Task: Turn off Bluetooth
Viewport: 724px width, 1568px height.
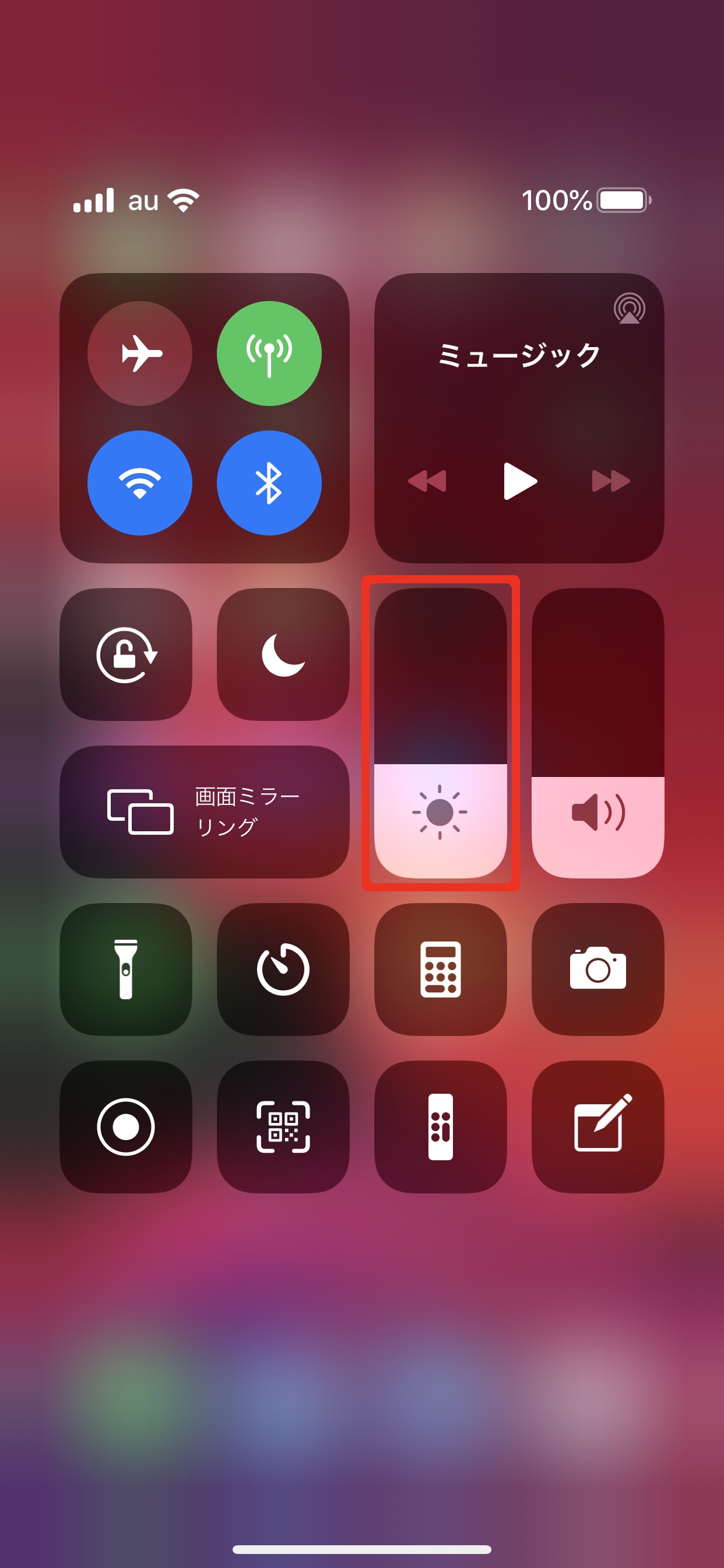Action: click(269, 482)
